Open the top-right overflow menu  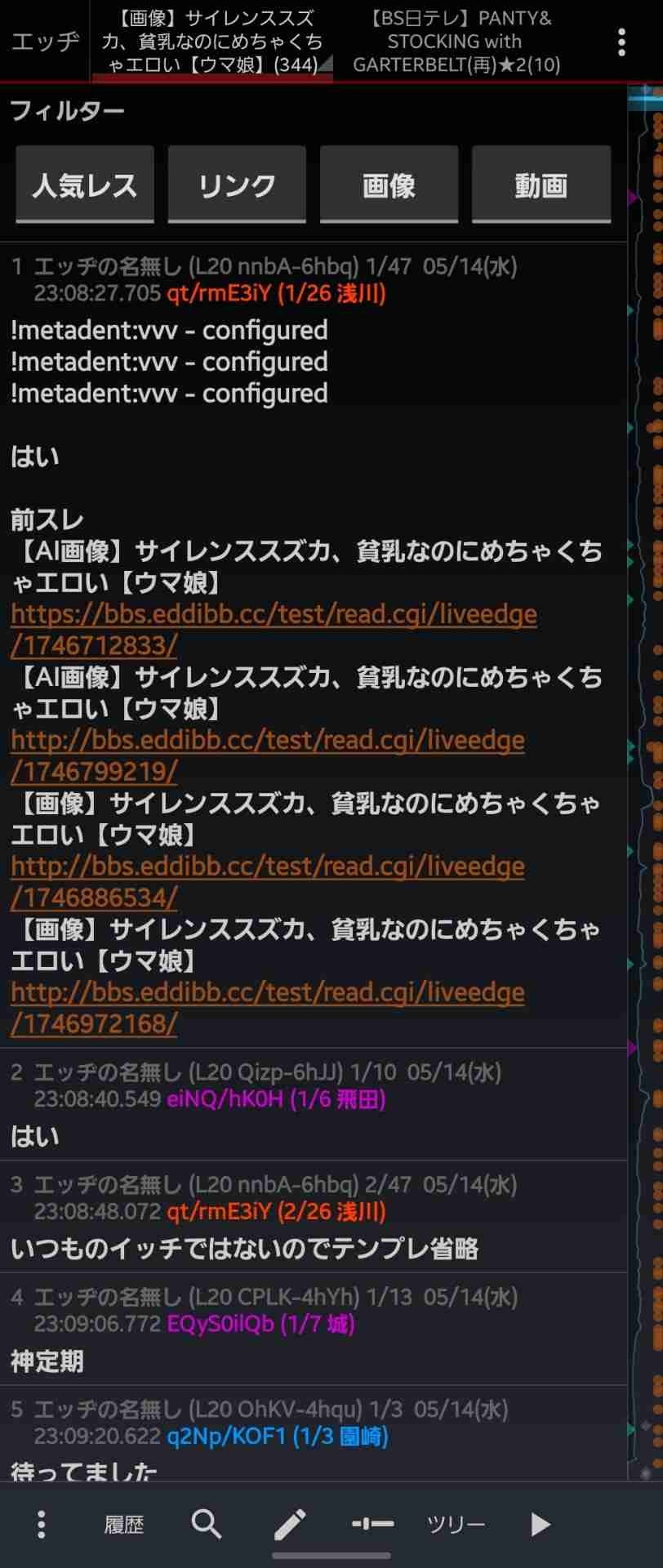pos(621,42)
